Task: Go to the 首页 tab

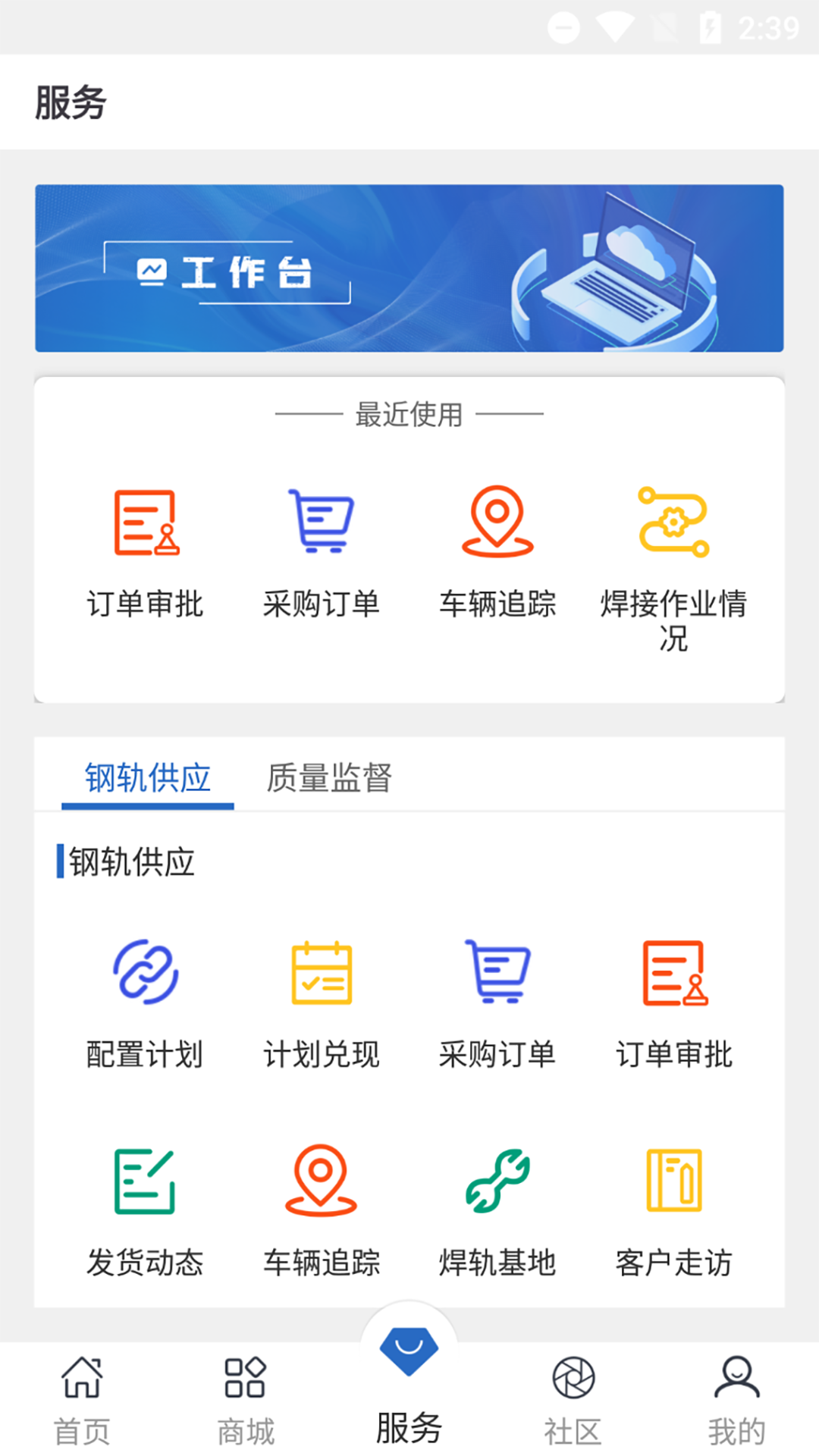Action: point(82,1400)
